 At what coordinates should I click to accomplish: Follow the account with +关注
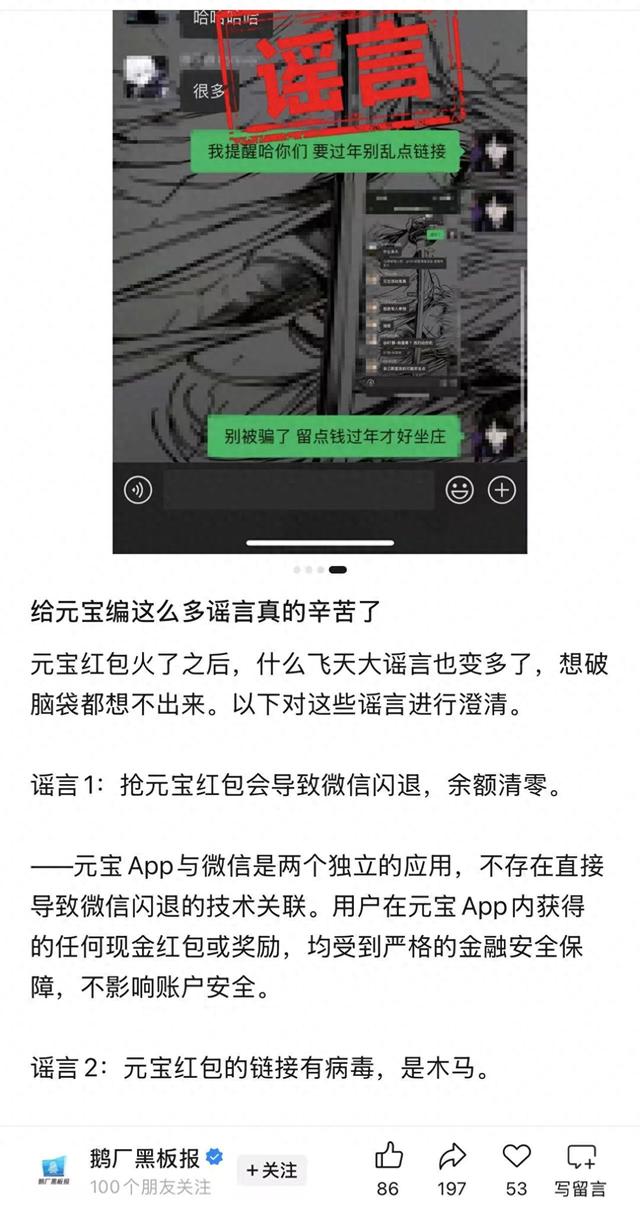pos(272,1170)
